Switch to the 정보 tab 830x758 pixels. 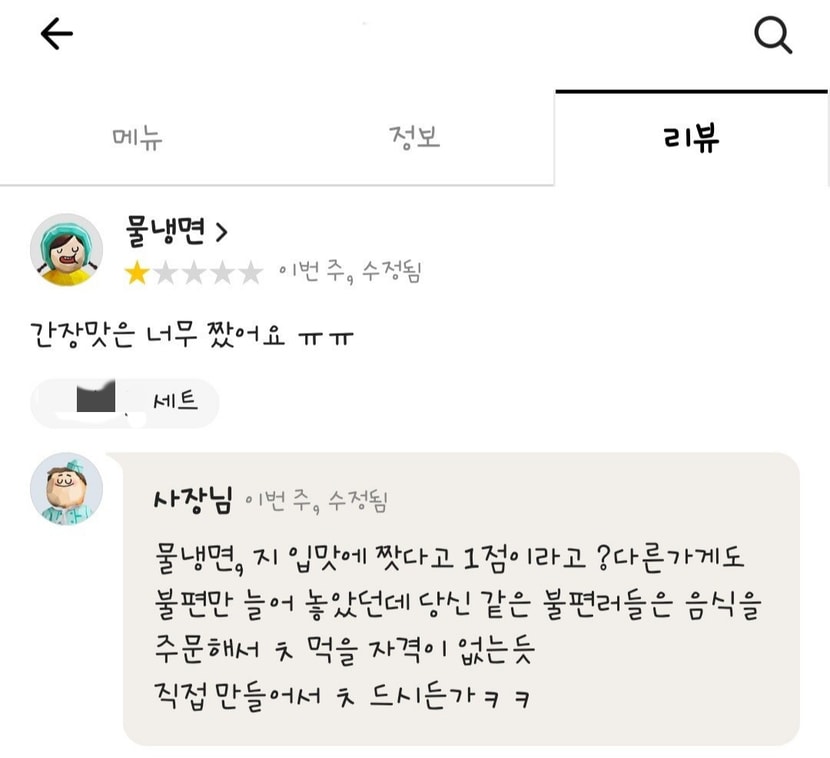click(x=414, y=137)
